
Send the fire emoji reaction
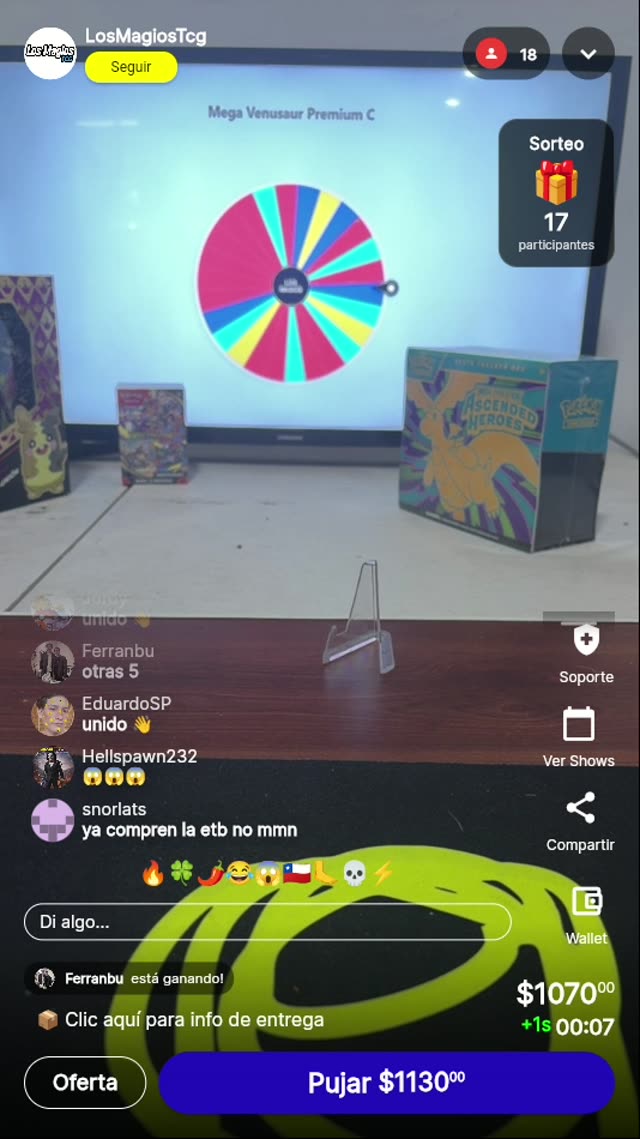coord(153,873)
